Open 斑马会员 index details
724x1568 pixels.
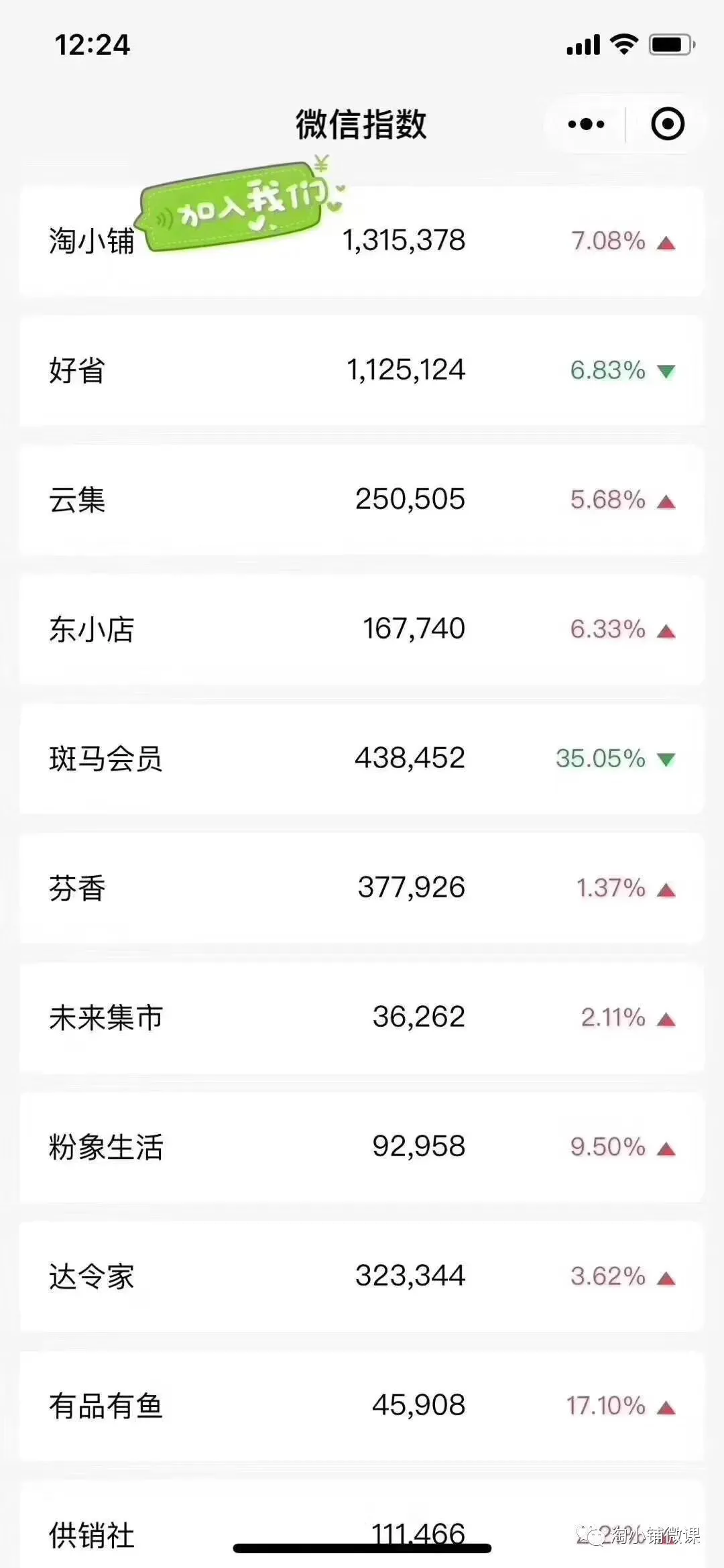tap(362, 759)
